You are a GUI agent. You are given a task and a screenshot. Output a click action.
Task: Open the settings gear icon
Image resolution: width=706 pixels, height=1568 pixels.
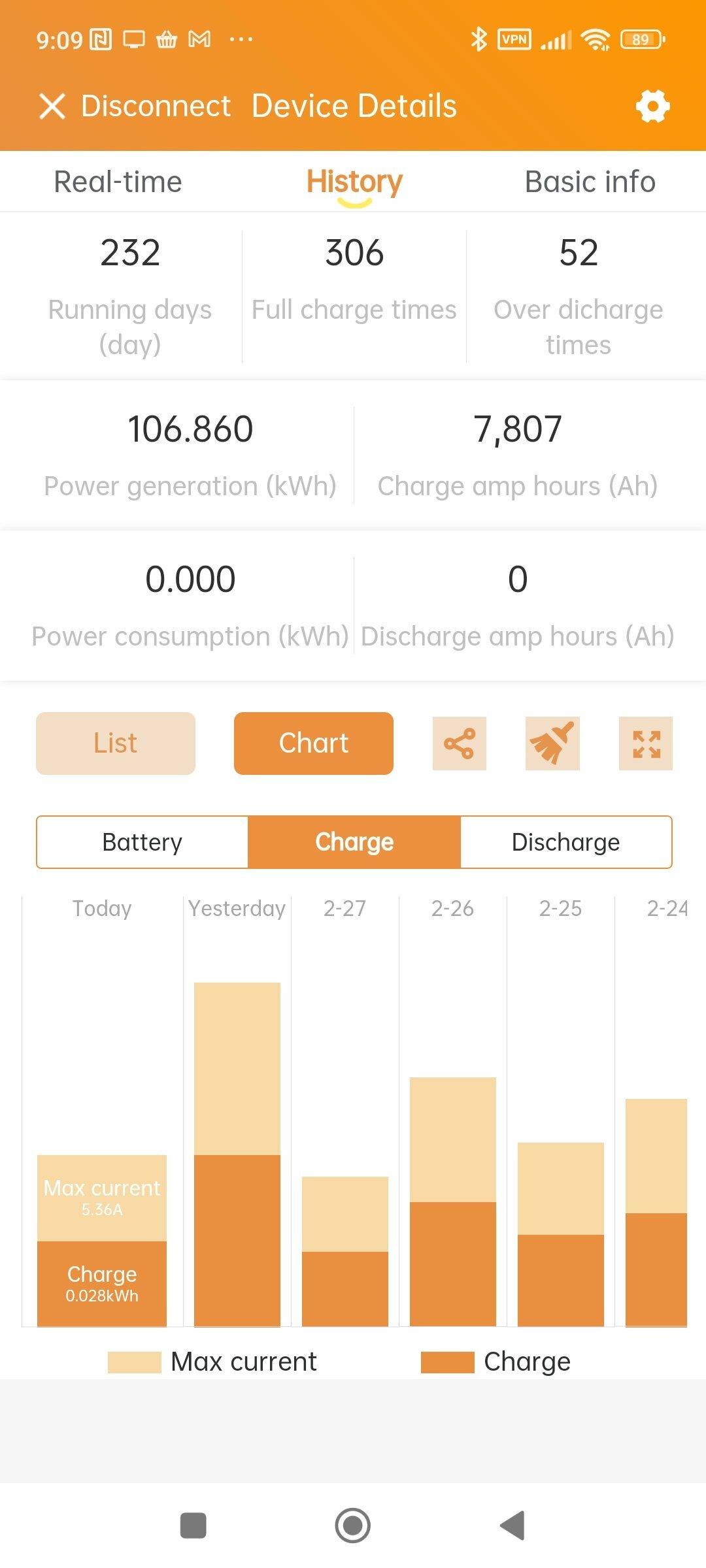tap(652, 106)
